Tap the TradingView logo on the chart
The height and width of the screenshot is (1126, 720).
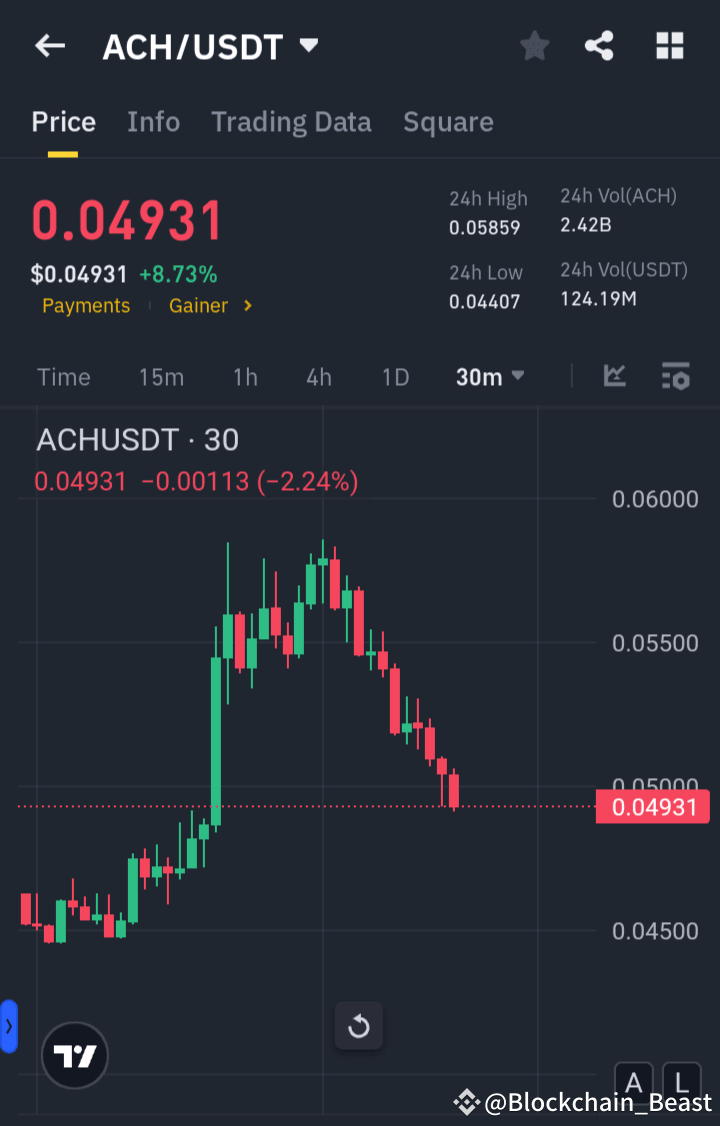pyautogui.click(x=75, y=1055)
